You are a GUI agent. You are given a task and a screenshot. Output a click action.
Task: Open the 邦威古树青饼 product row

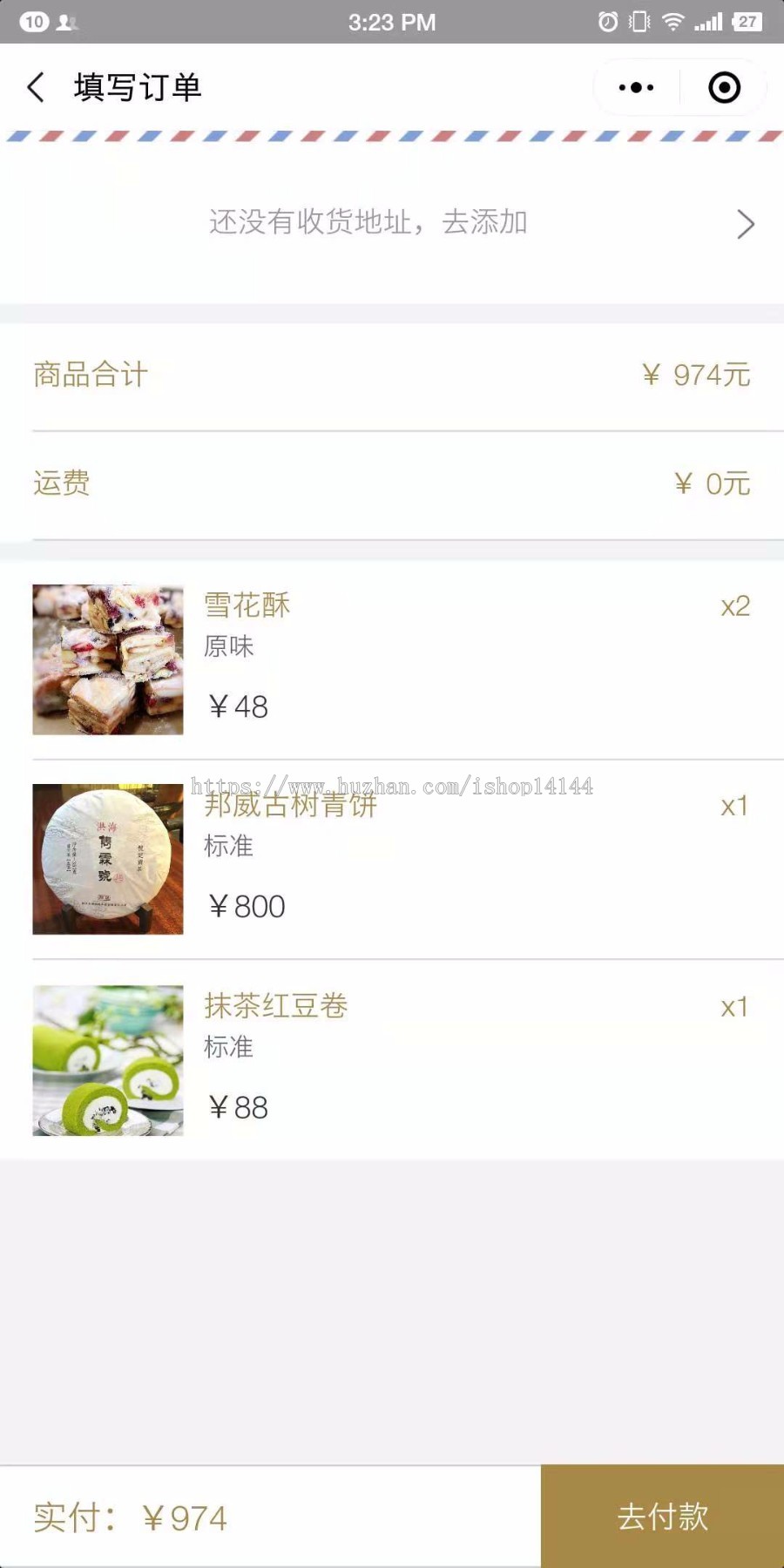click(392, 858)
